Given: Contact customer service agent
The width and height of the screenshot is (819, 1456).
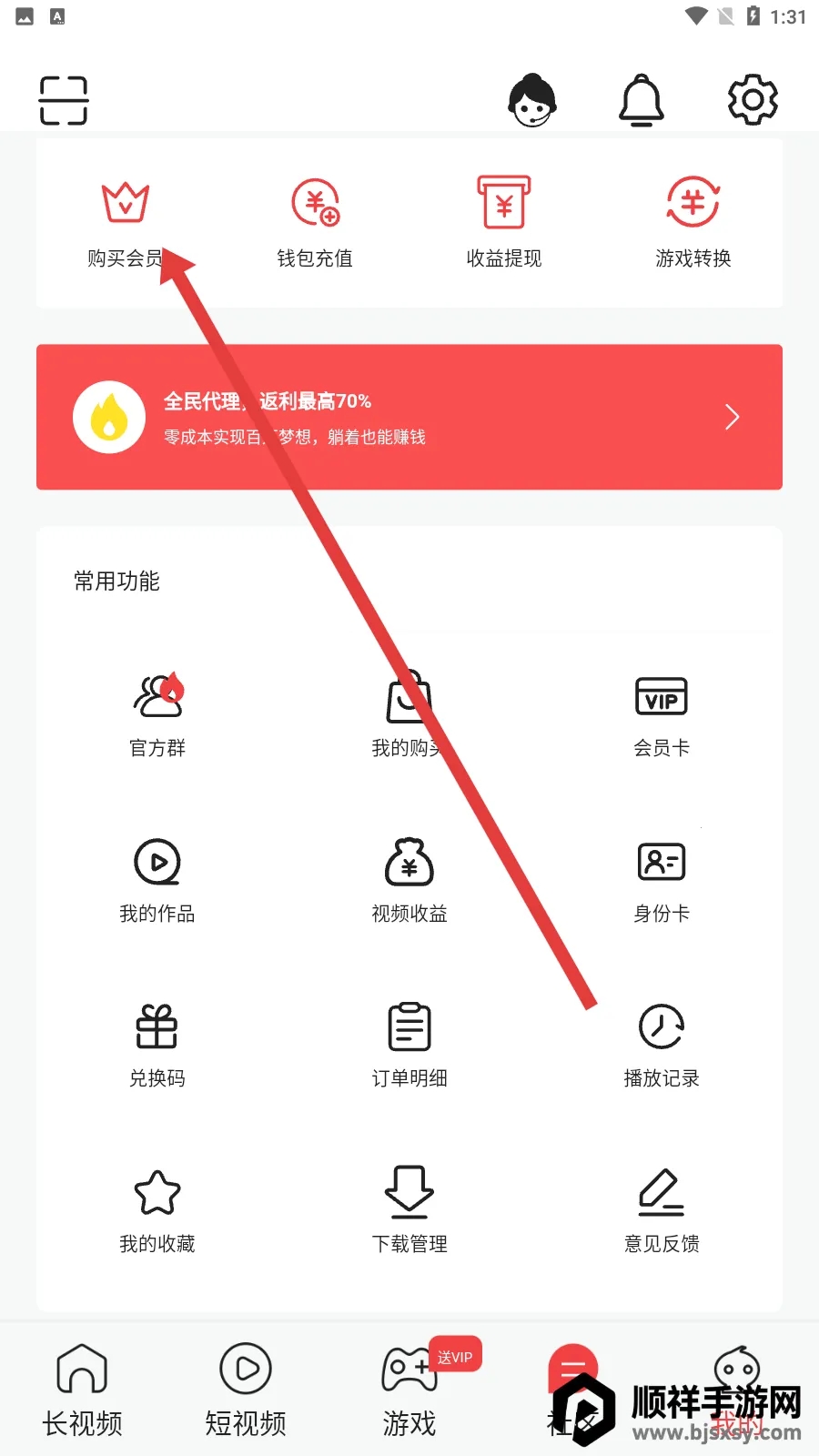Looking at the screenshot, I should pos(532,100).
